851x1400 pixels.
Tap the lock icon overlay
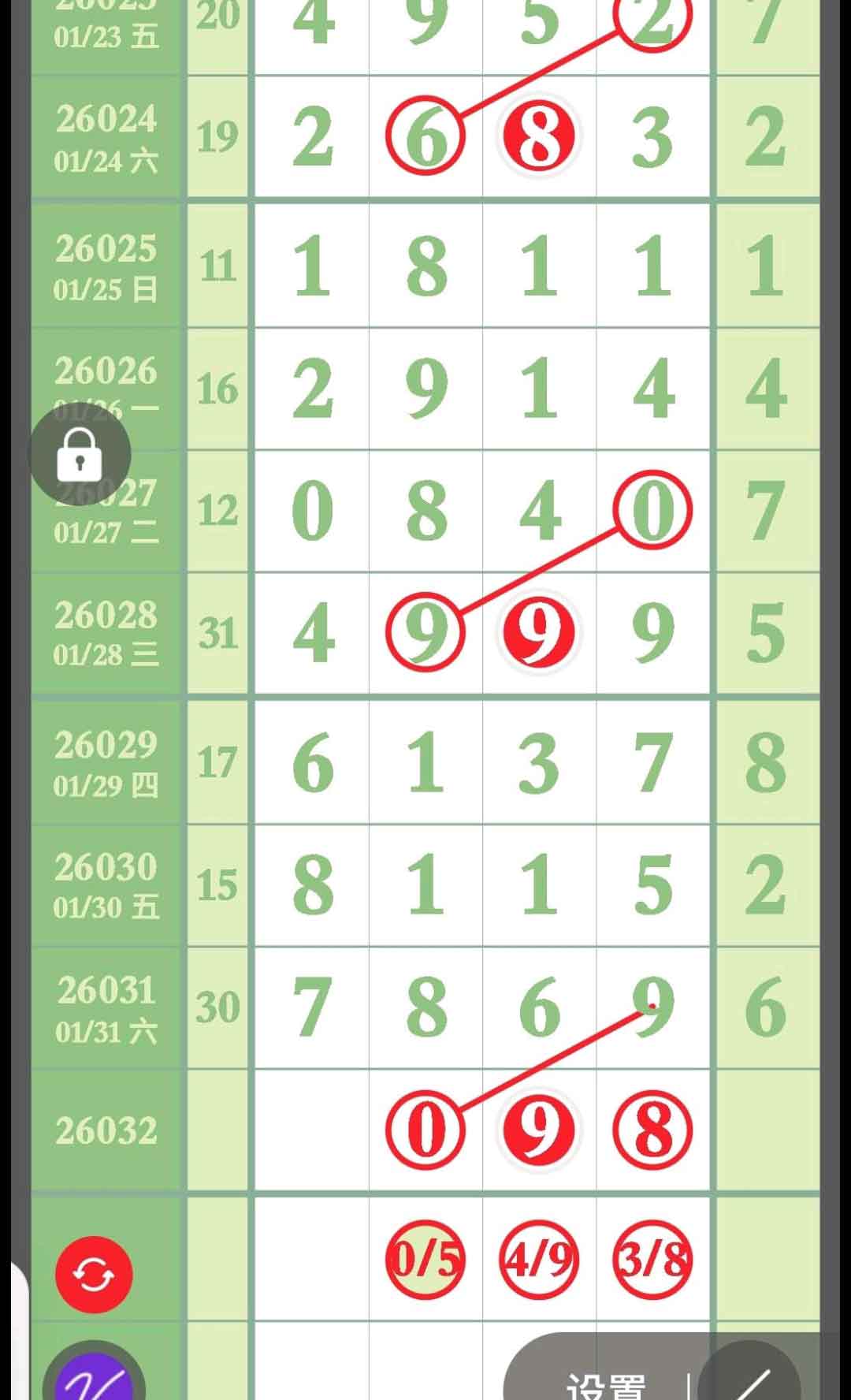pyautogui.click(x=80, y=454)
